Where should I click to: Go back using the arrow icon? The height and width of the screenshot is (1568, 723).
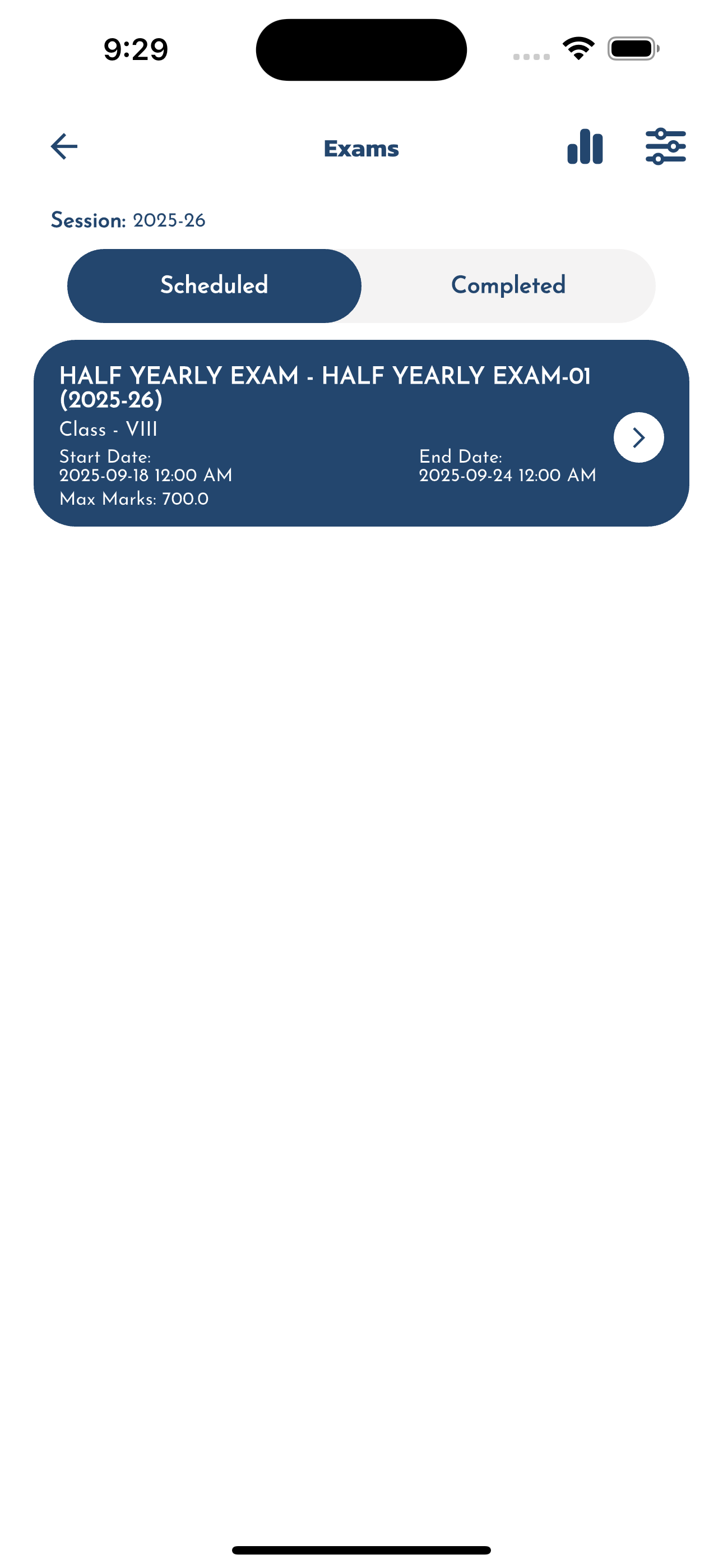click(x=64, y=147)
